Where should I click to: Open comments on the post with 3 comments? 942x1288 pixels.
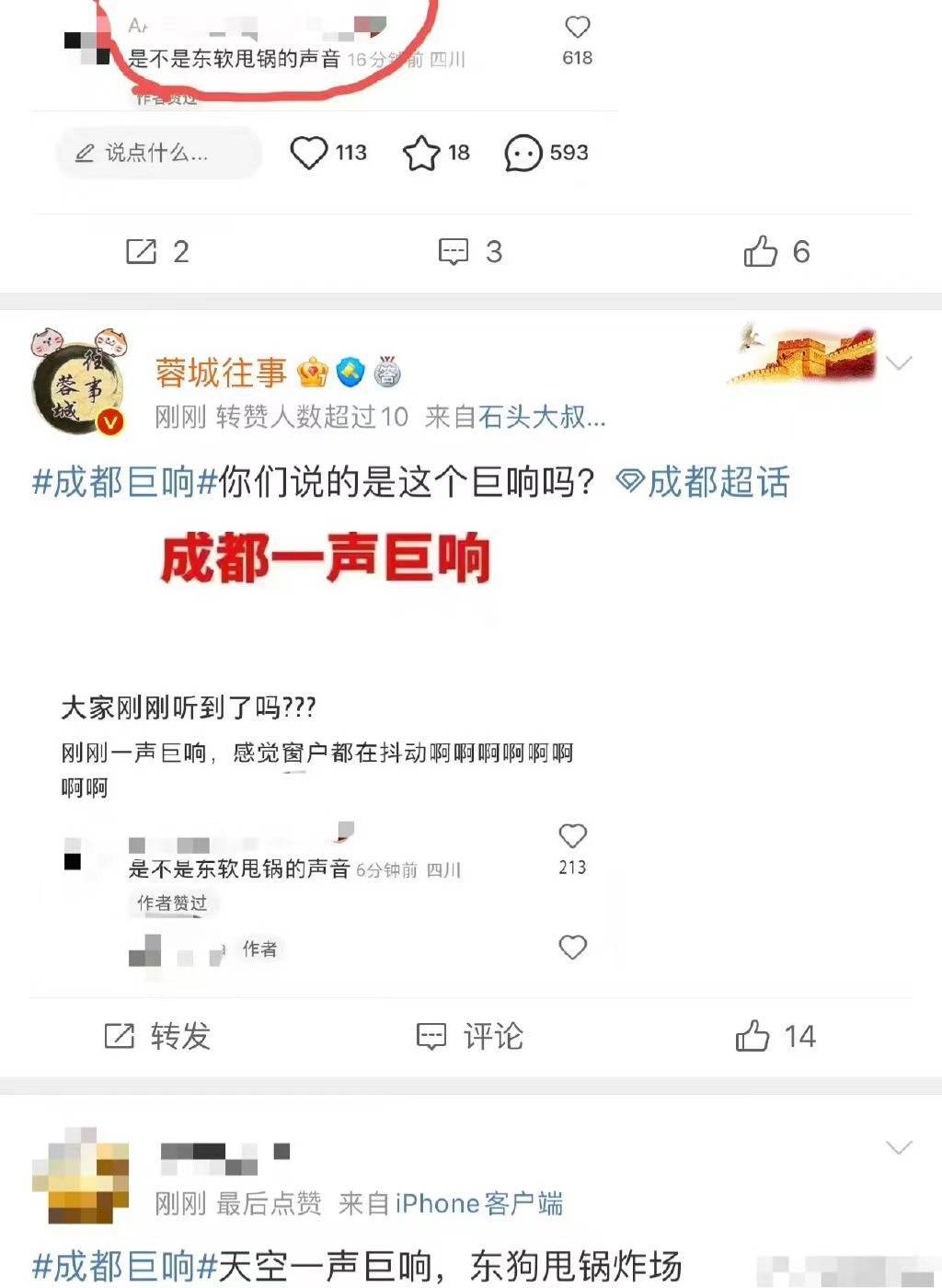(469, 251)
